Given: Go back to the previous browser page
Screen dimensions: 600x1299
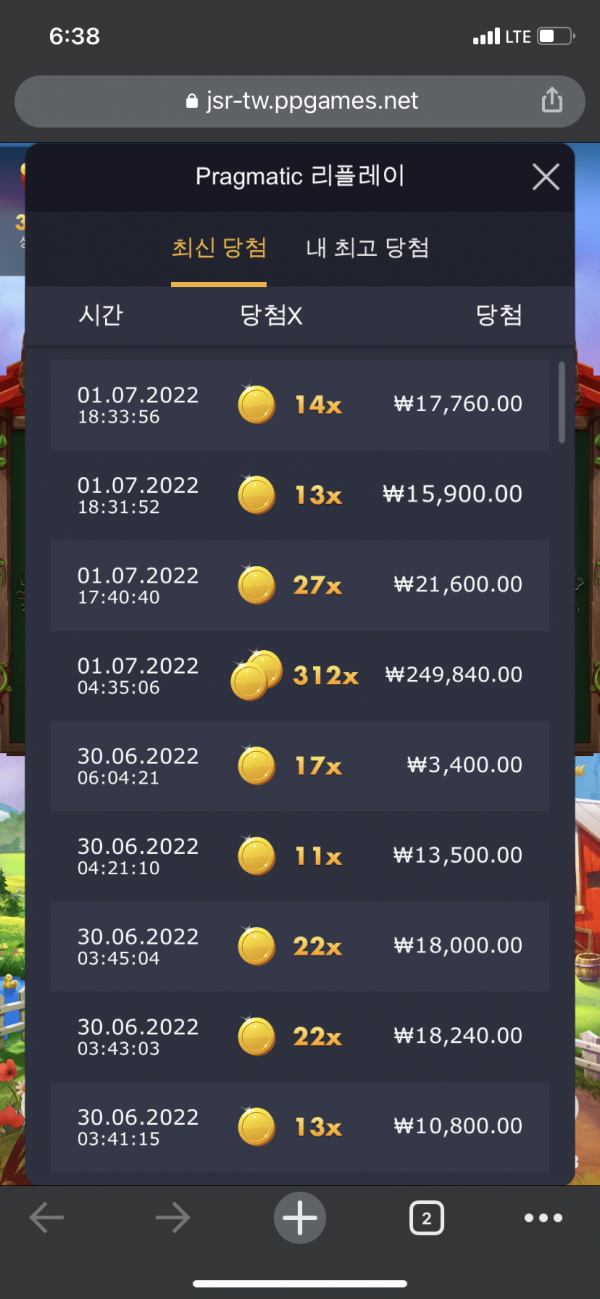Looking at the screenshot, I should click(47, 1217).
